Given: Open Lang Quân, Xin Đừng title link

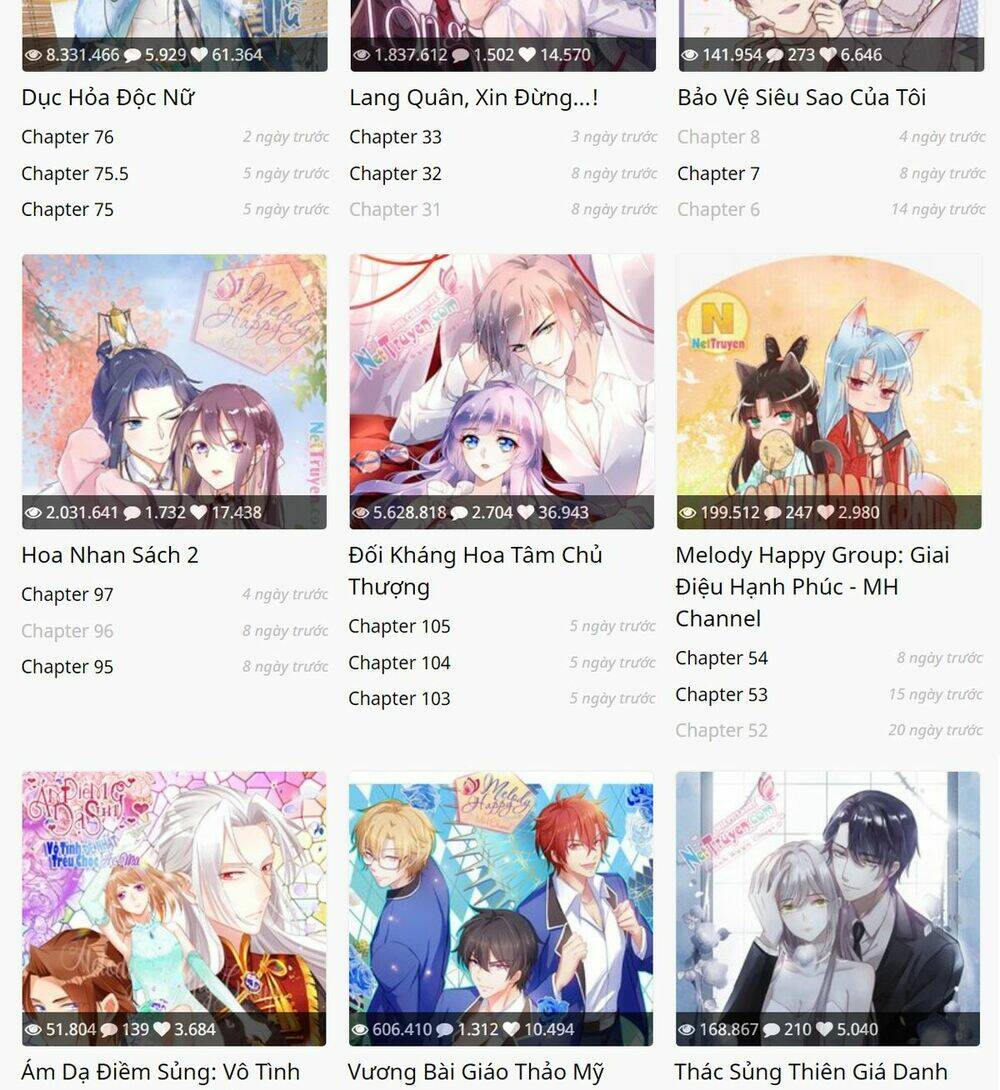Looking at the screenshot, I should pos(473,98).
